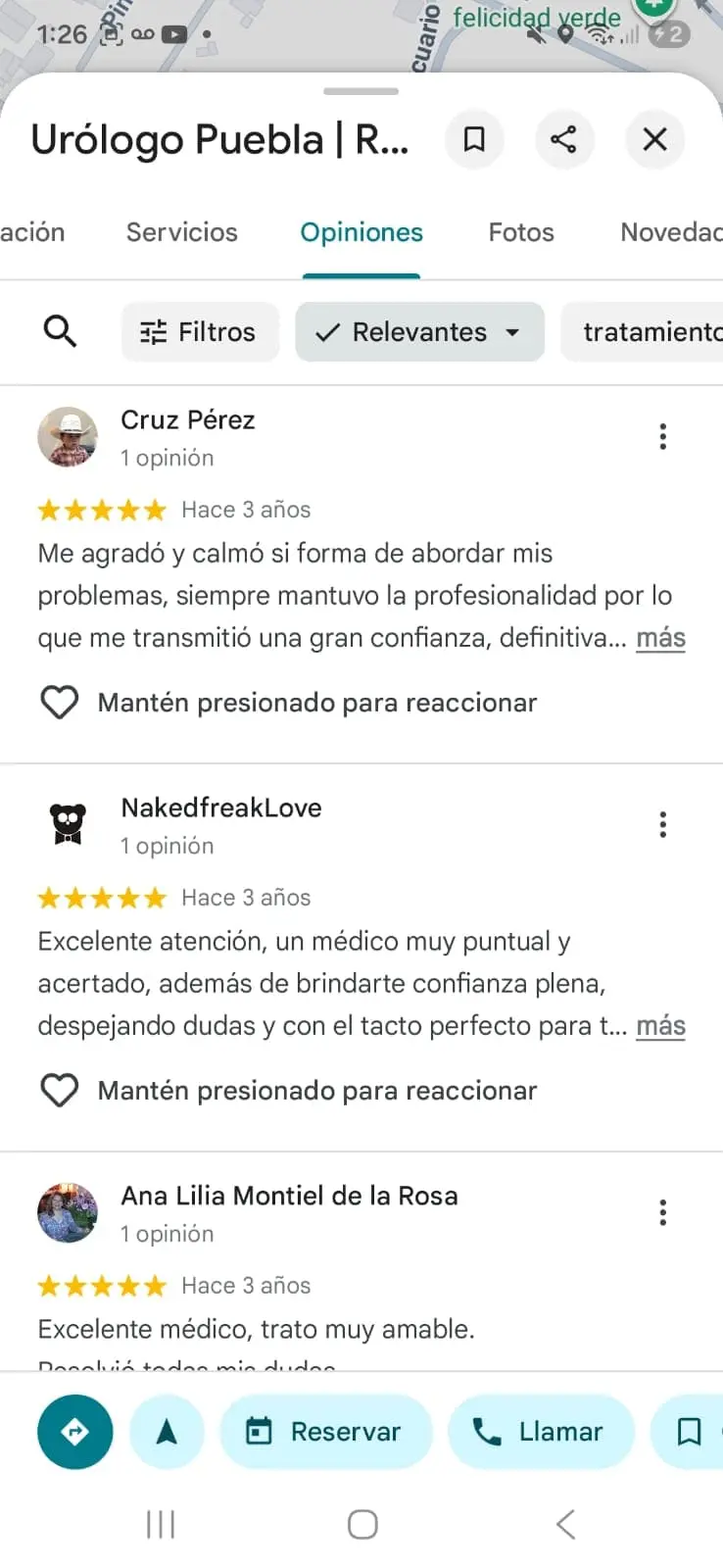Image resolution: width=723 pixels, height=1568 pixels.
Task: Tap Llamar to call the clinic
Action: (541, 1432)
